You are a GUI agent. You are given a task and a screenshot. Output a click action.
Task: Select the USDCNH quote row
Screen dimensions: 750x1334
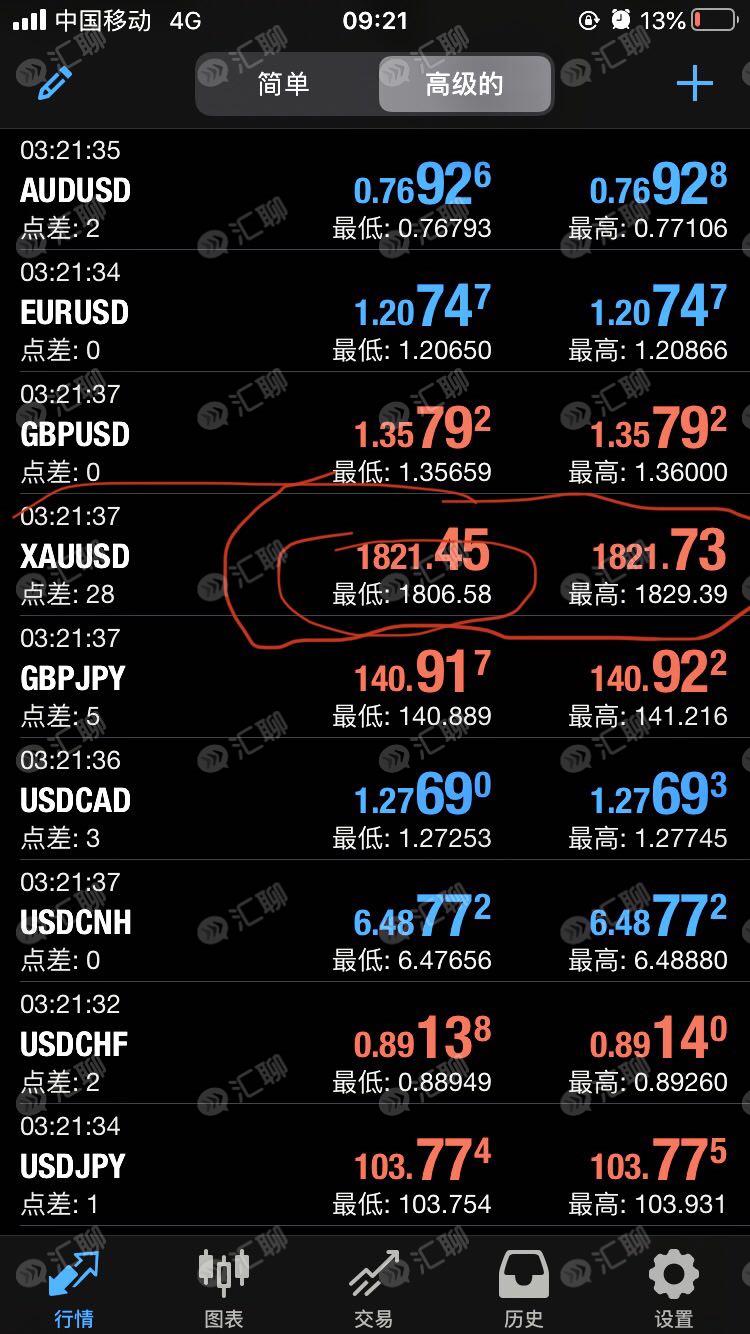point(375,921)
